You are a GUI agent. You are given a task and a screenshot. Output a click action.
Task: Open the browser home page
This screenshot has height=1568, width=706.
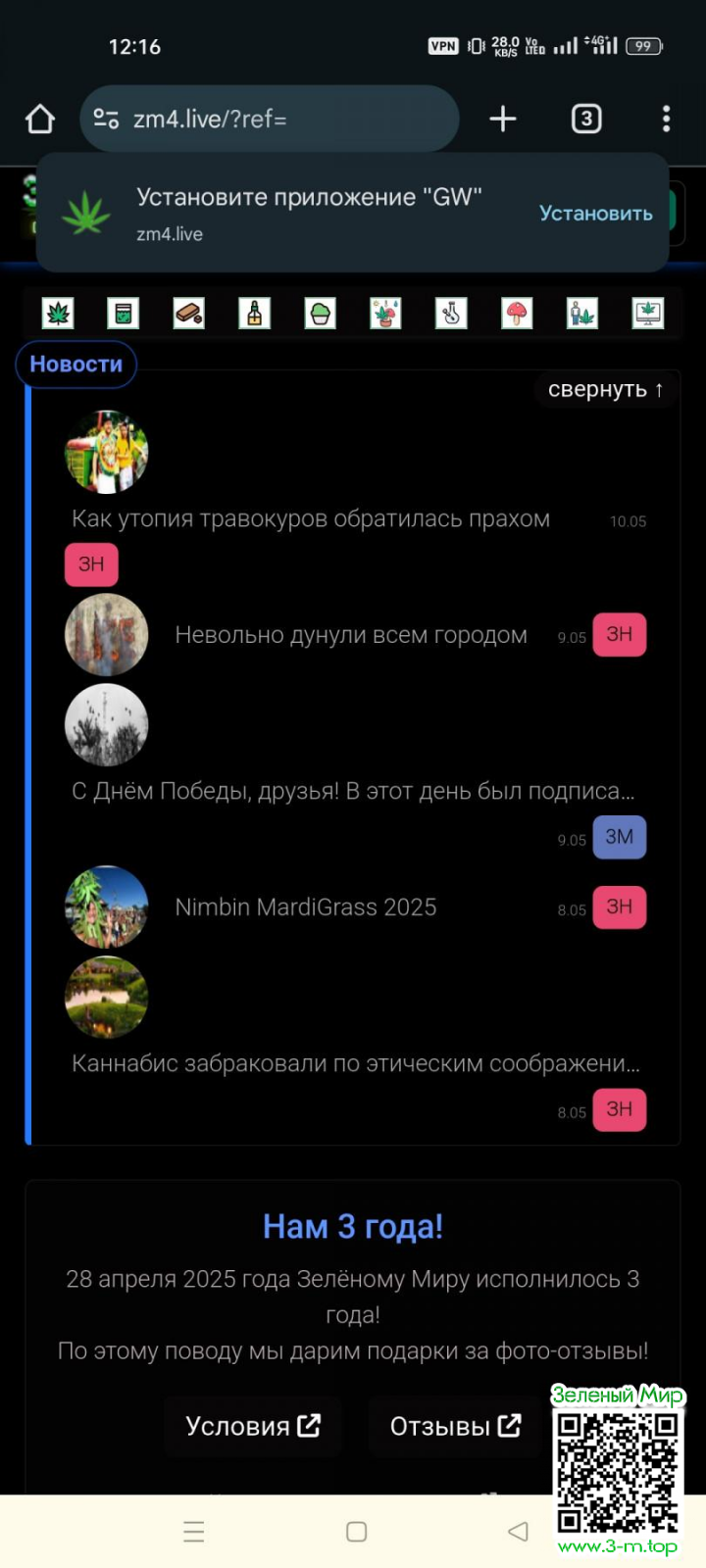[x=40, y=119]
